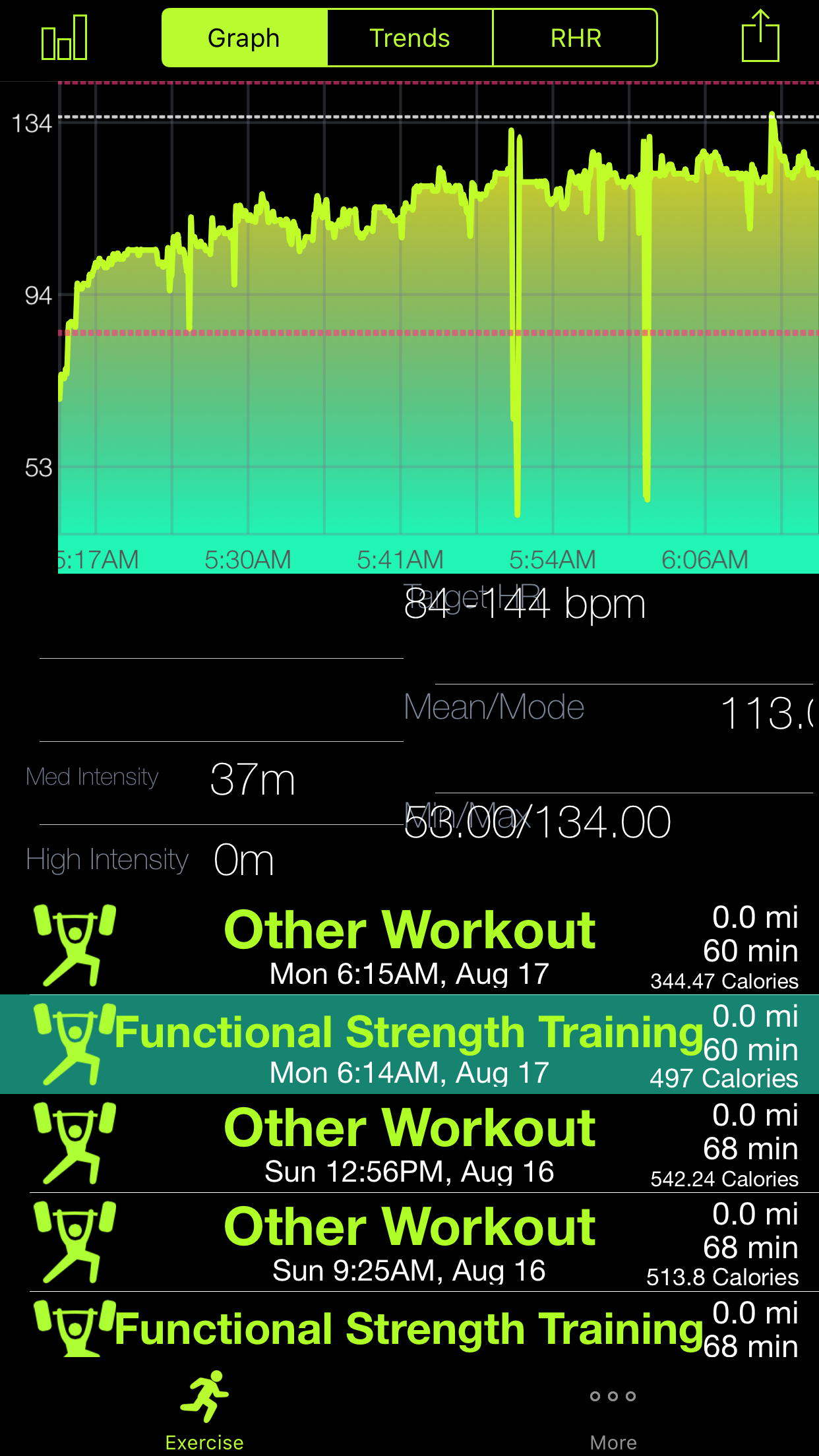The width and height of the screenshot is (819, 1456).
Task: Share the heart rate graph
Action: click(x=760, y=37)
